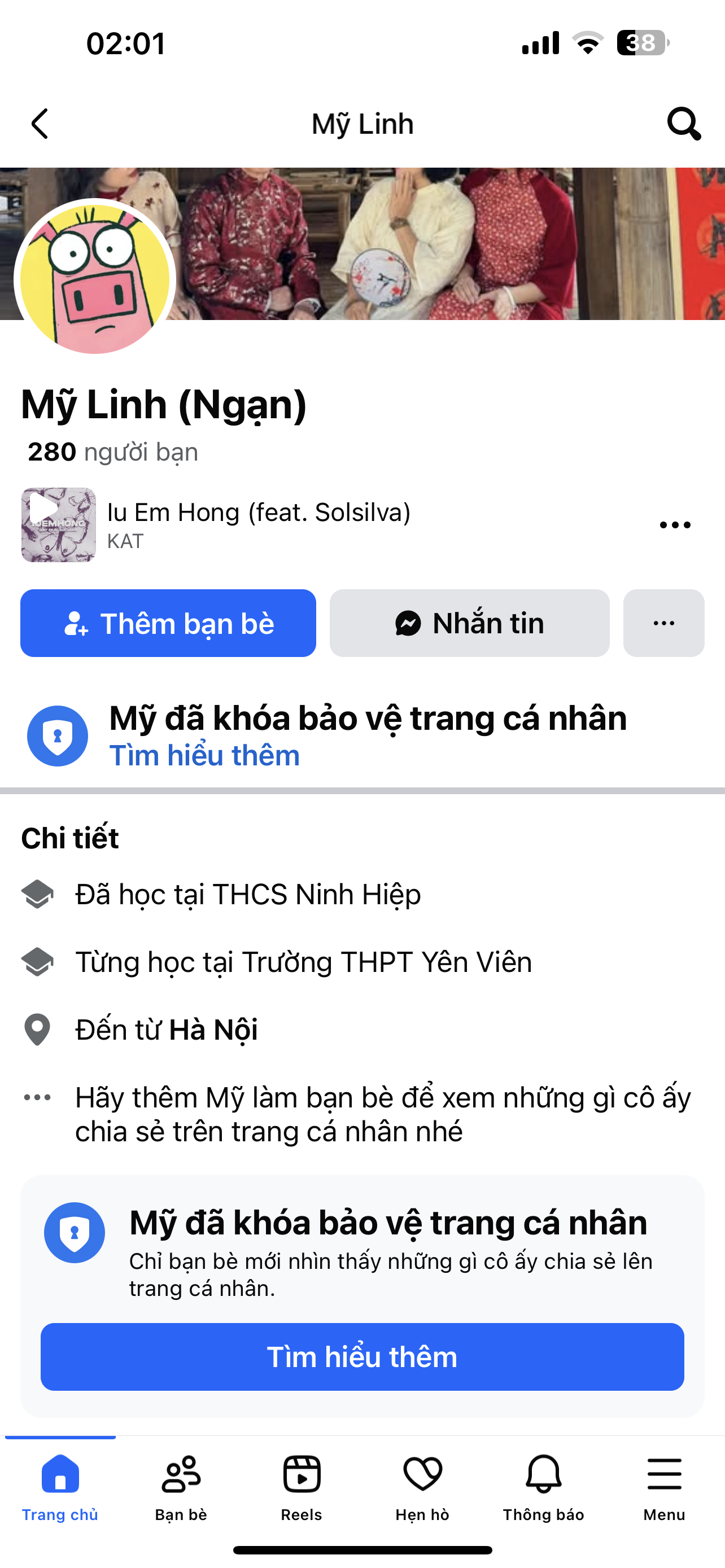Tap Thêm bạn bè to send request
Viewport: 725px width, 1568px height.
(168, 623)
